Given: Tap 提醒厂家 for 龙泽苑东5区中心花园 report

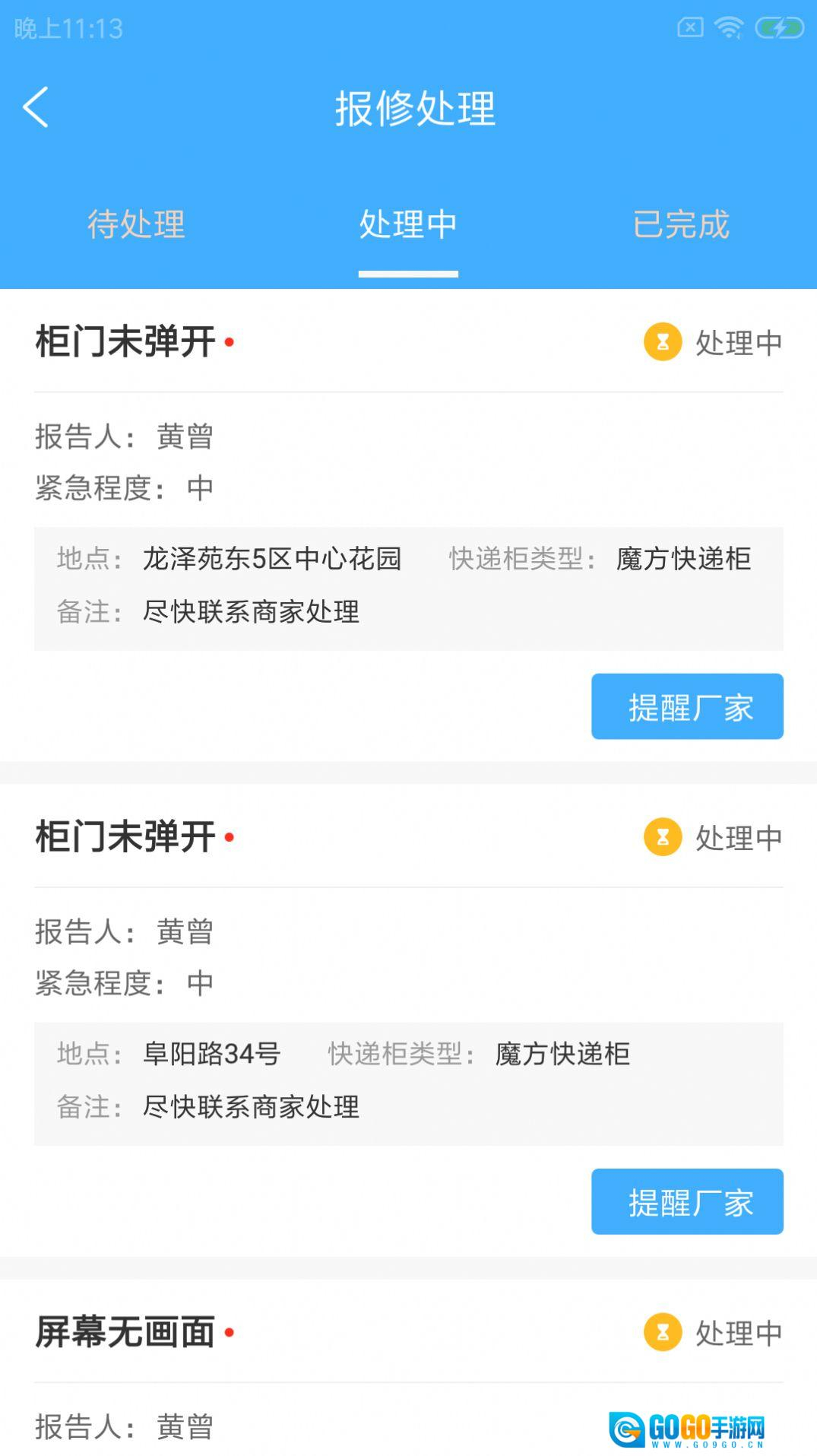Looking at the screenshot, I should tap(687, 706).
